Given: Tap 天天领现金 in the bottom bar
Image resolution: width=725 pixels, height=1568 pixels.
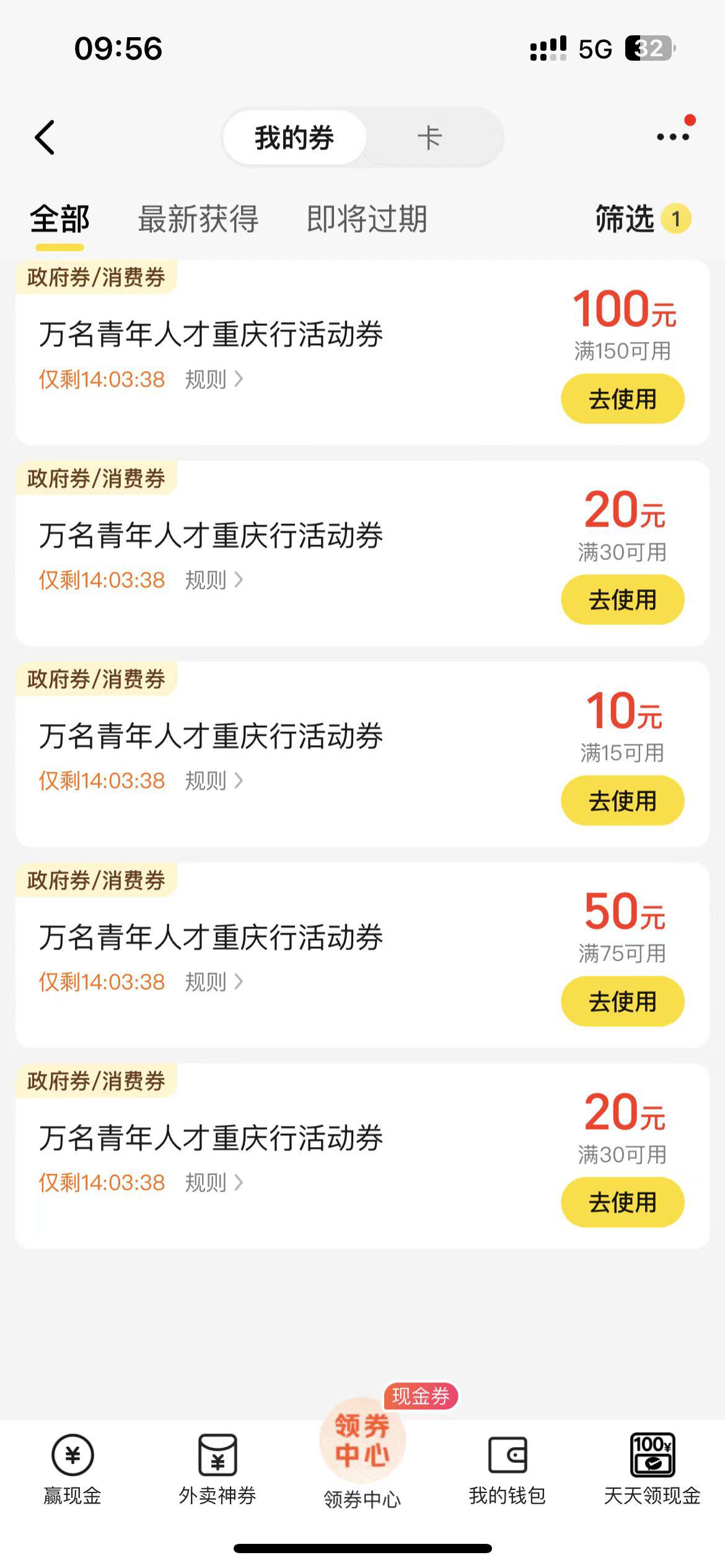Looking at the screenshot, I should click(652, 1469).
